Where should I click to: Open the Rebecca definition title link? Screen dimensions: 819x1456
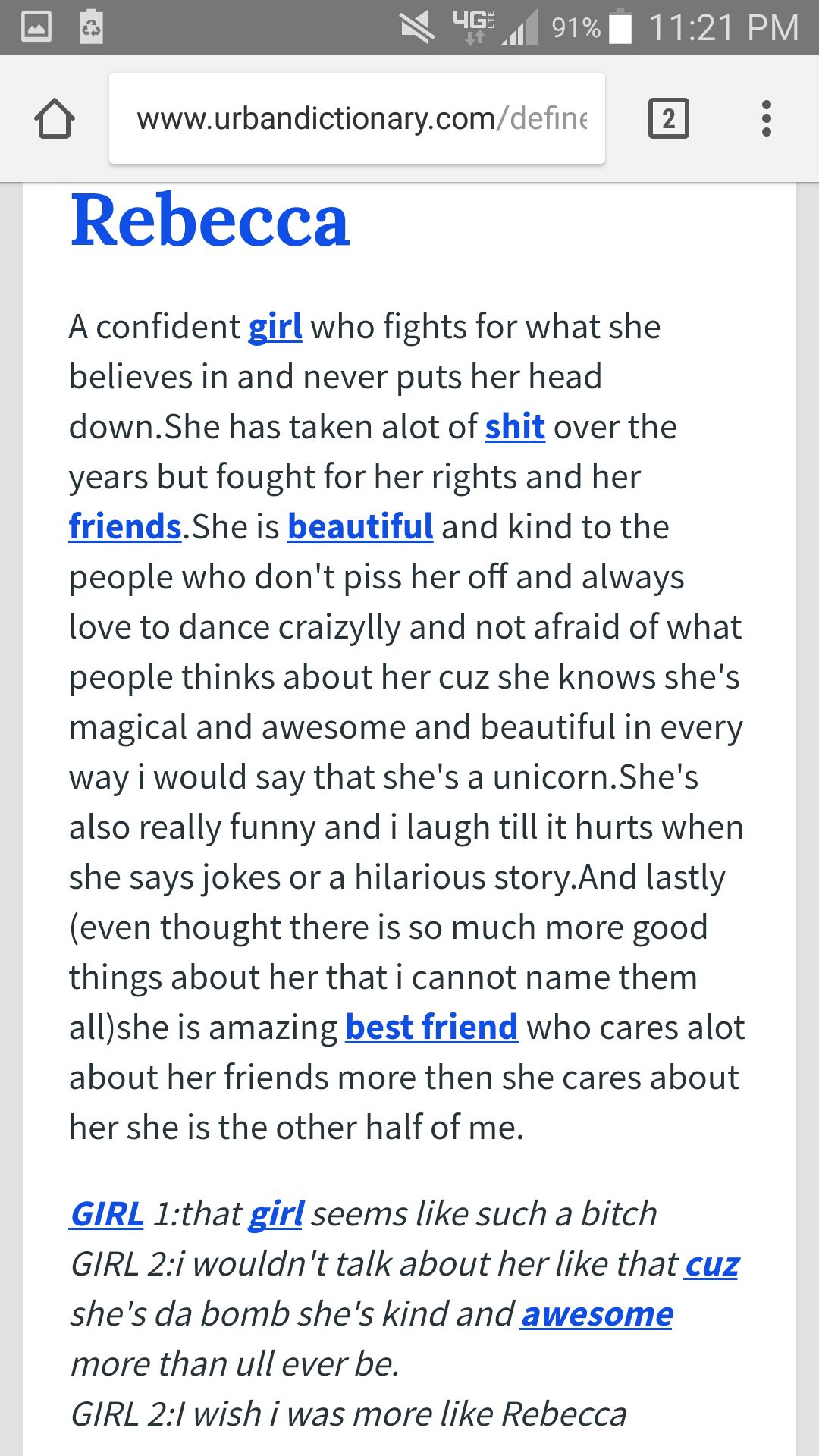coord(210,221)
